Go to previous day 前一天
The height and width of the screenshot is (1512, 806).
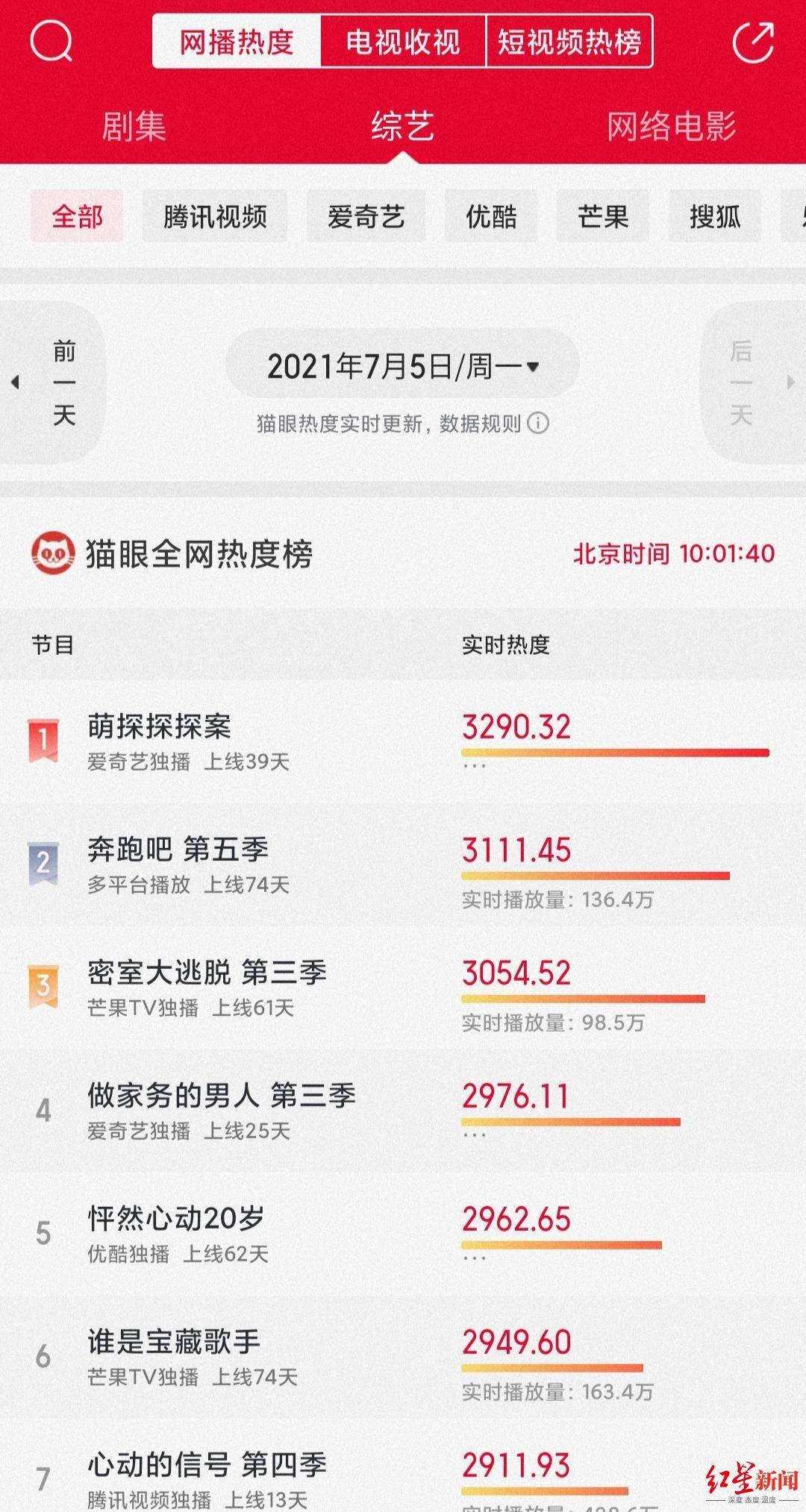(x=52, y=382)
